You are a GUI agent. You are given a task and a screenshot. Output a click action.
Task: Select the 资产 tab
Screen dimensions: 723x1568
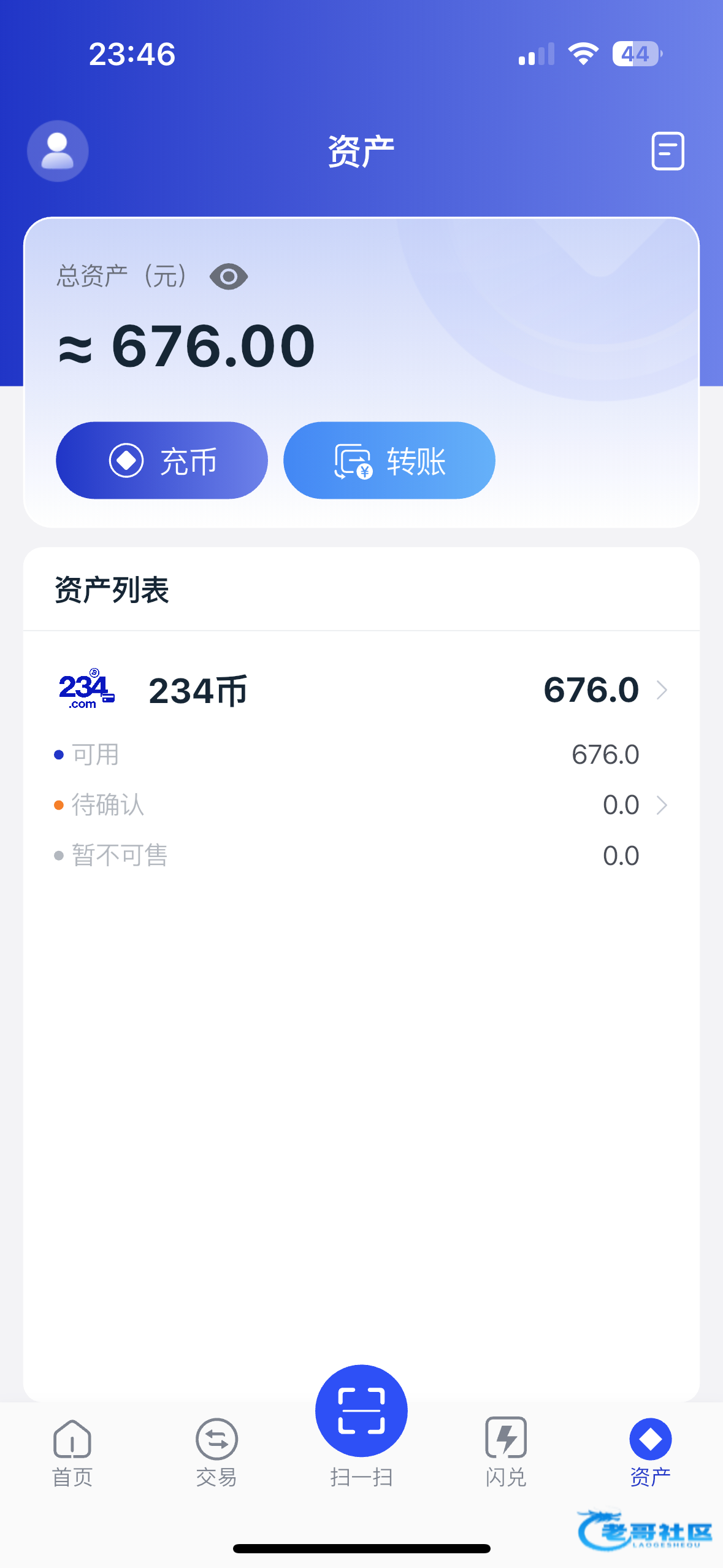pos(650,1452)
